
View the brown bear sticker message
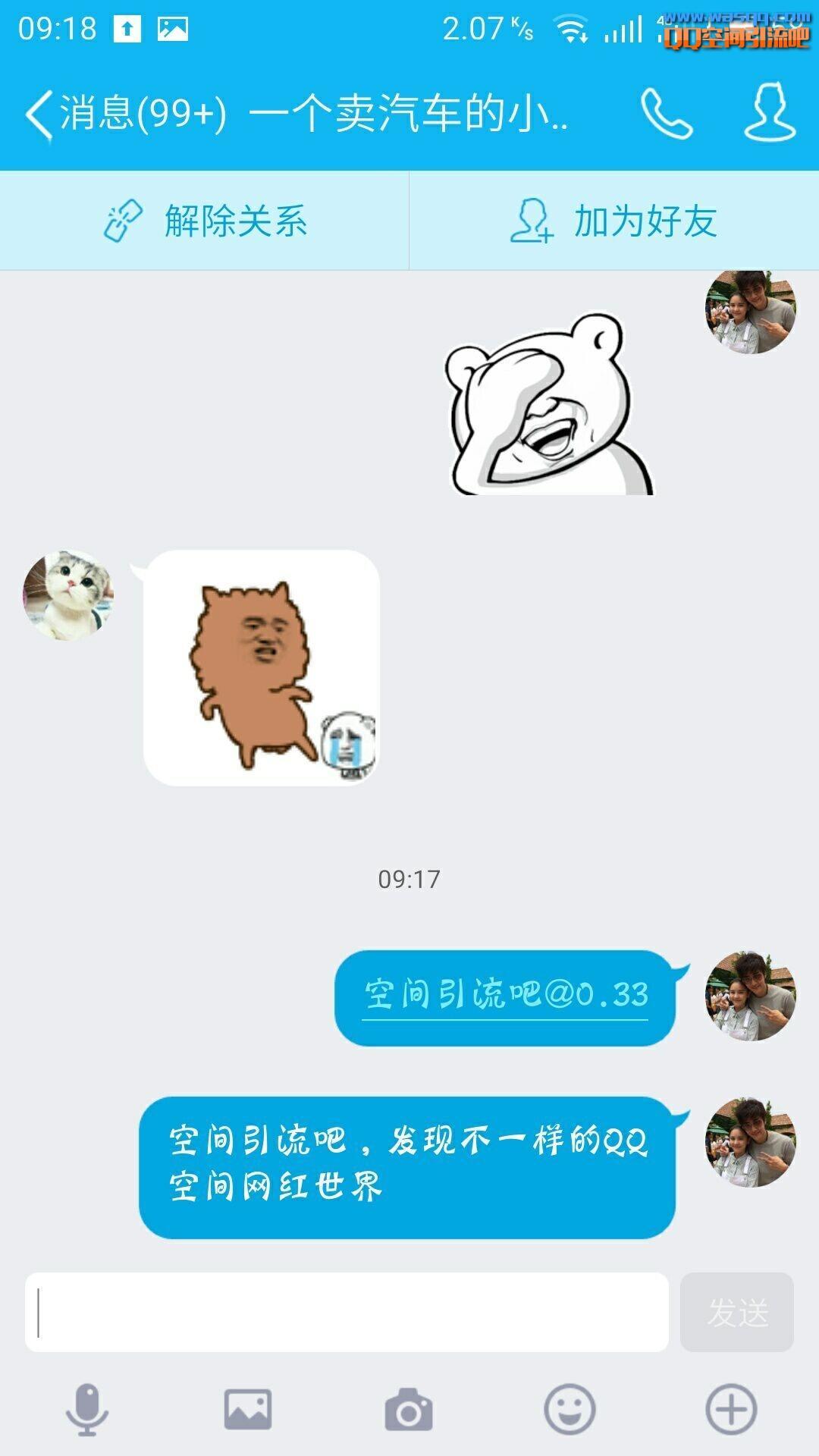(261, 668)
